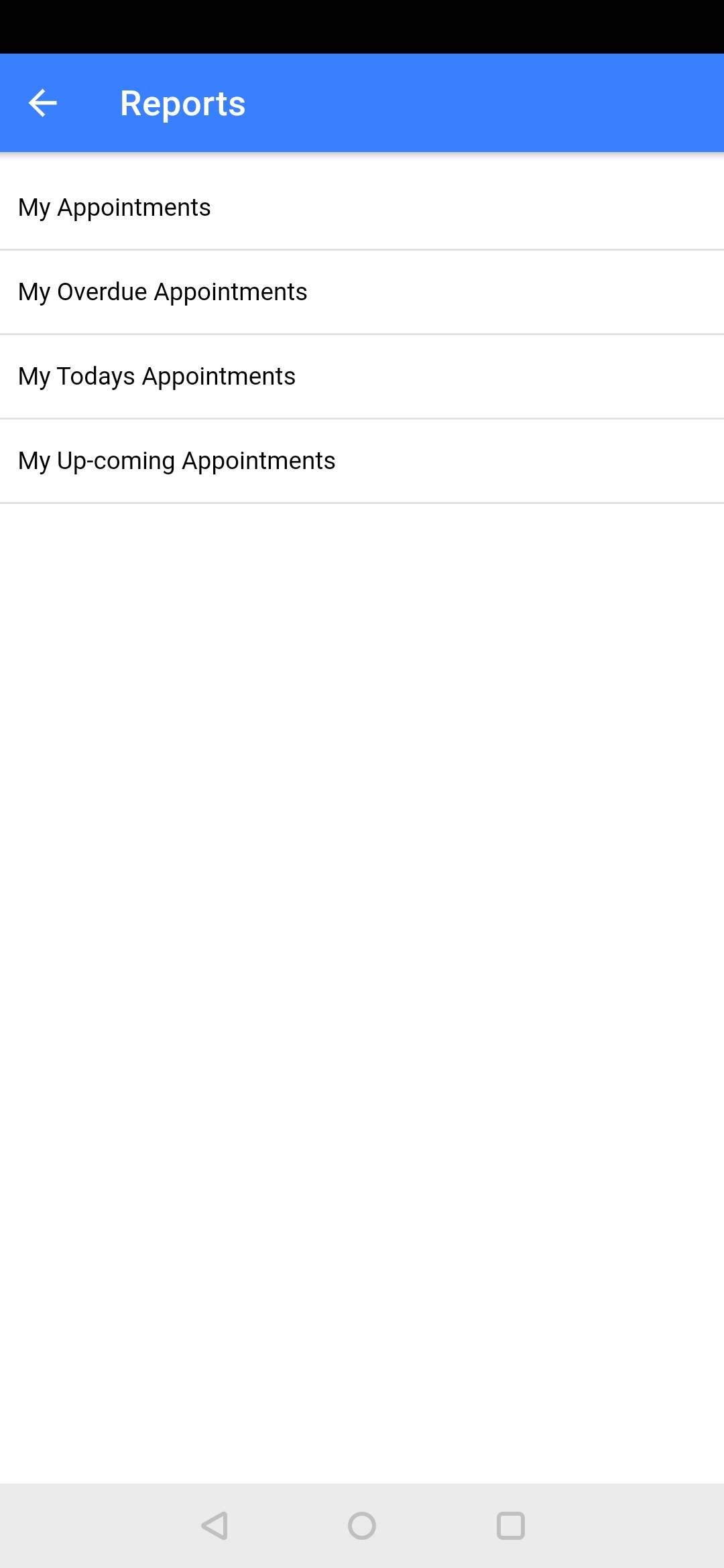This screenshot has width=724, height=1568.
Task: Tap the recents square in navigation bar
Action: click(511, 1526)
